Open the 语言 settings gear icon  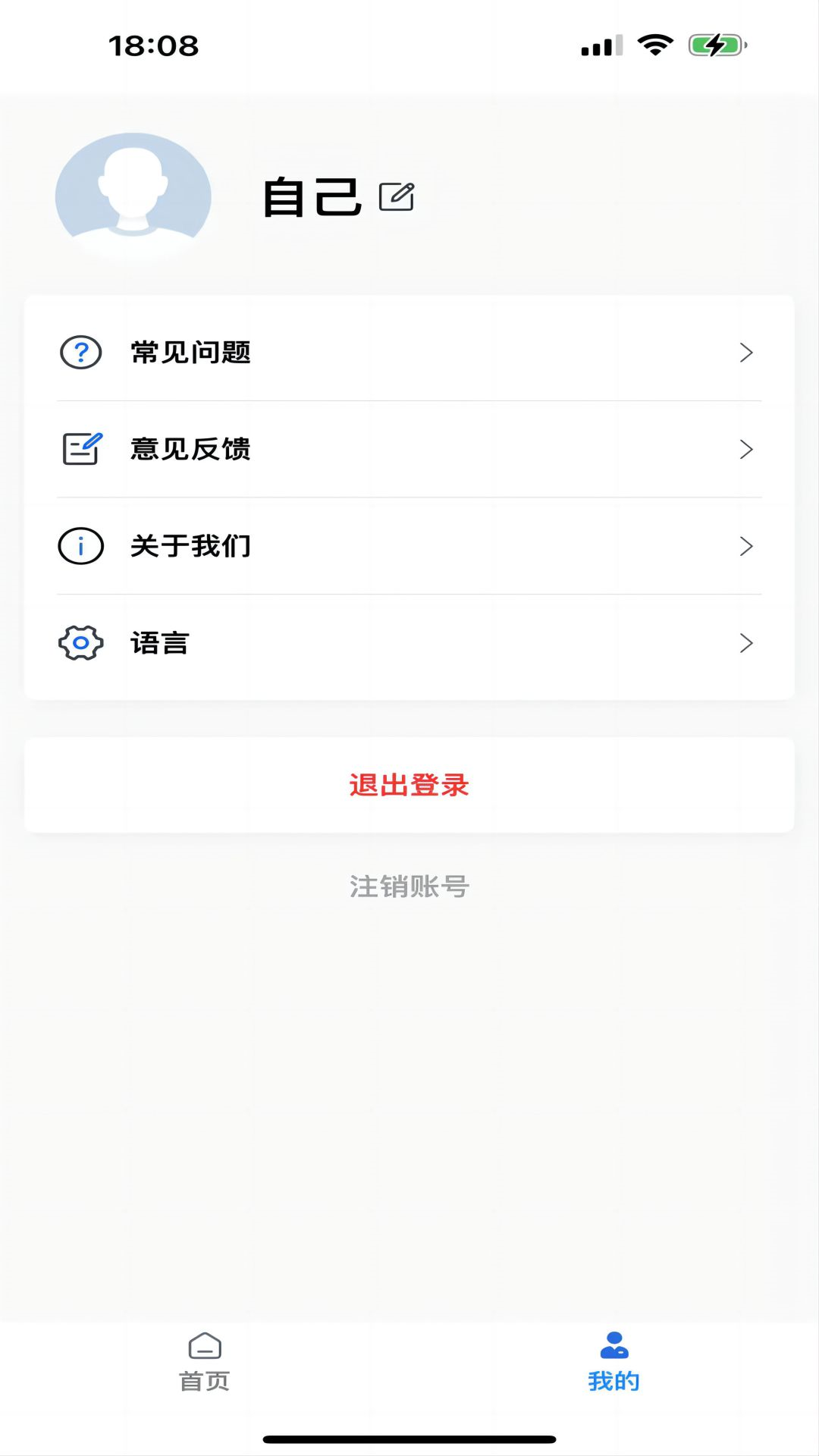tap(80, 643)
